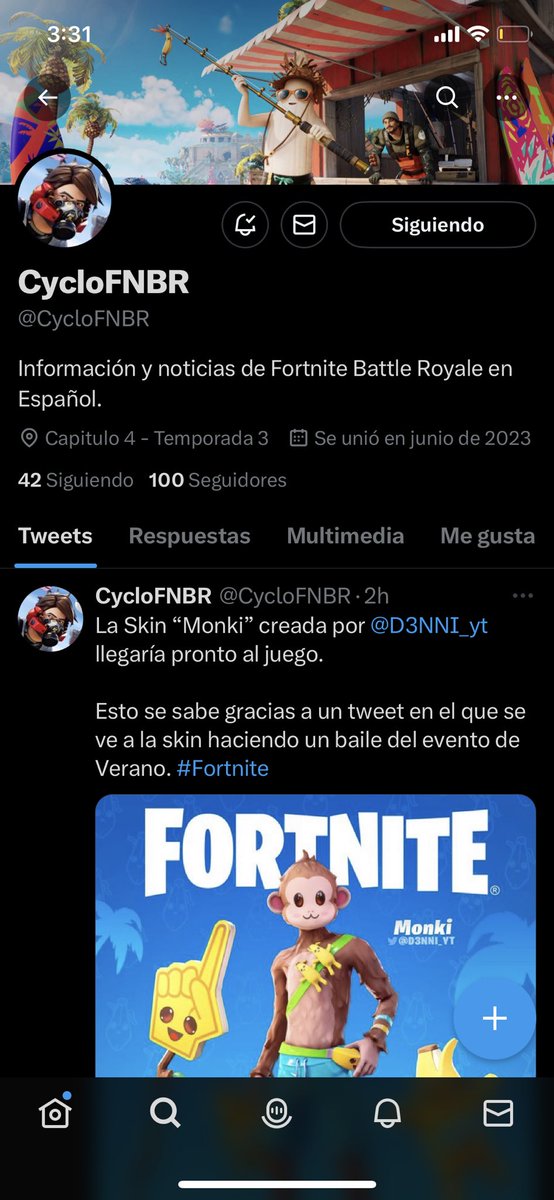Open the Spaces microphone tab
This screenshot has width=554, height=1200.
277,1112
